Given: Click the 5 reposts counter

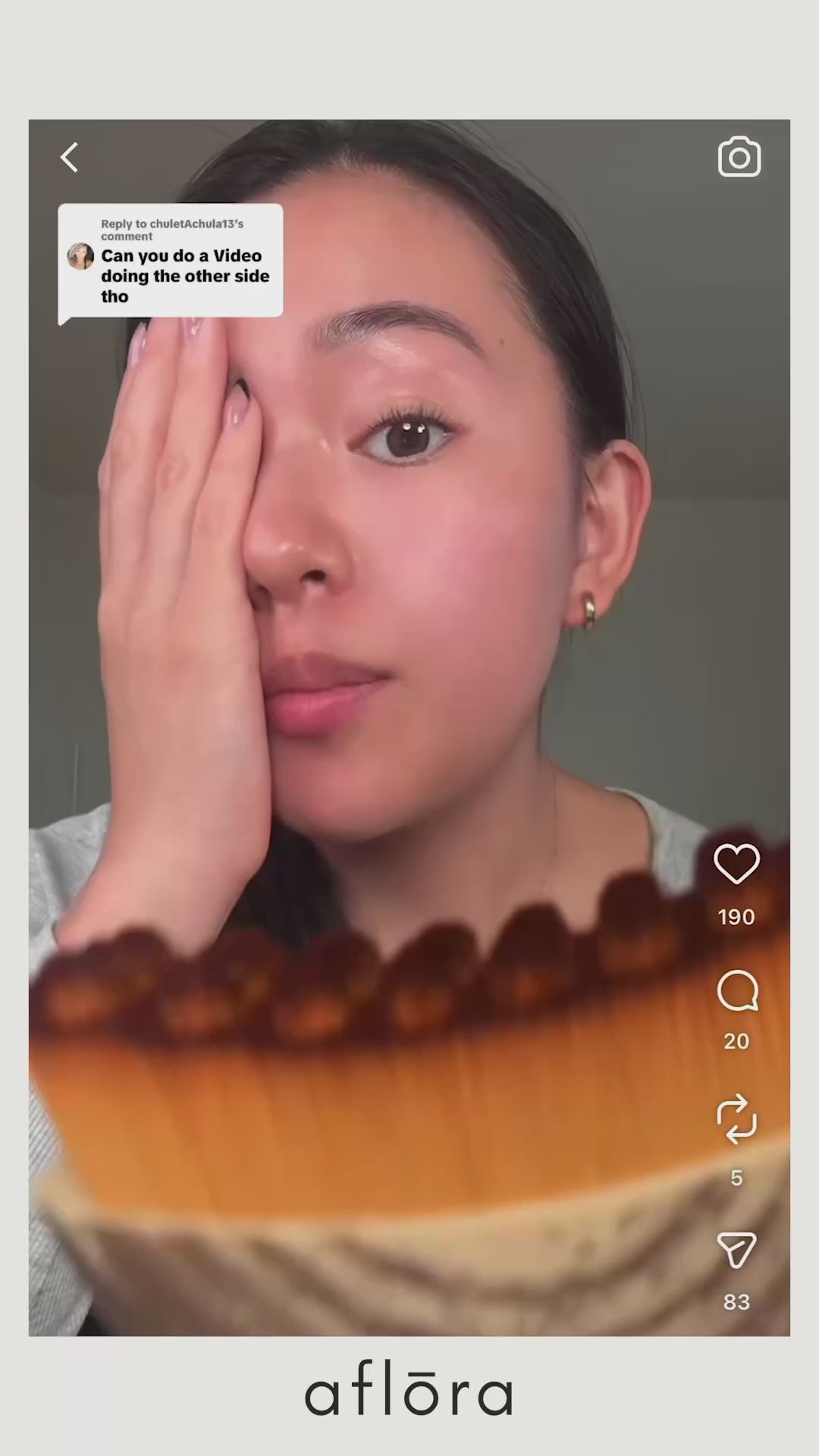Looking at the screenshot, I should click(736, 1178).
